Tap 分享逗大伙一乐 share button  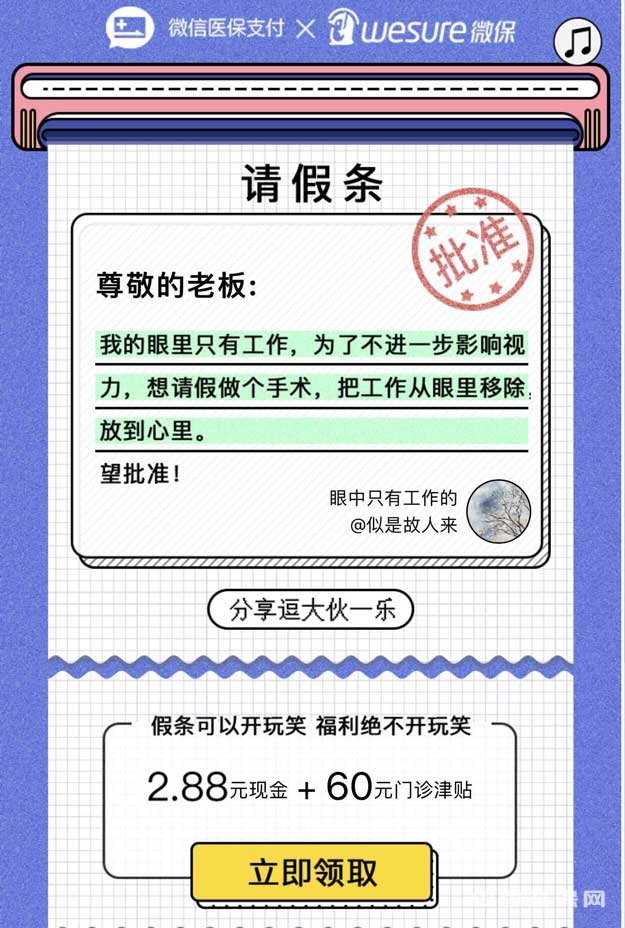[310, 609]
